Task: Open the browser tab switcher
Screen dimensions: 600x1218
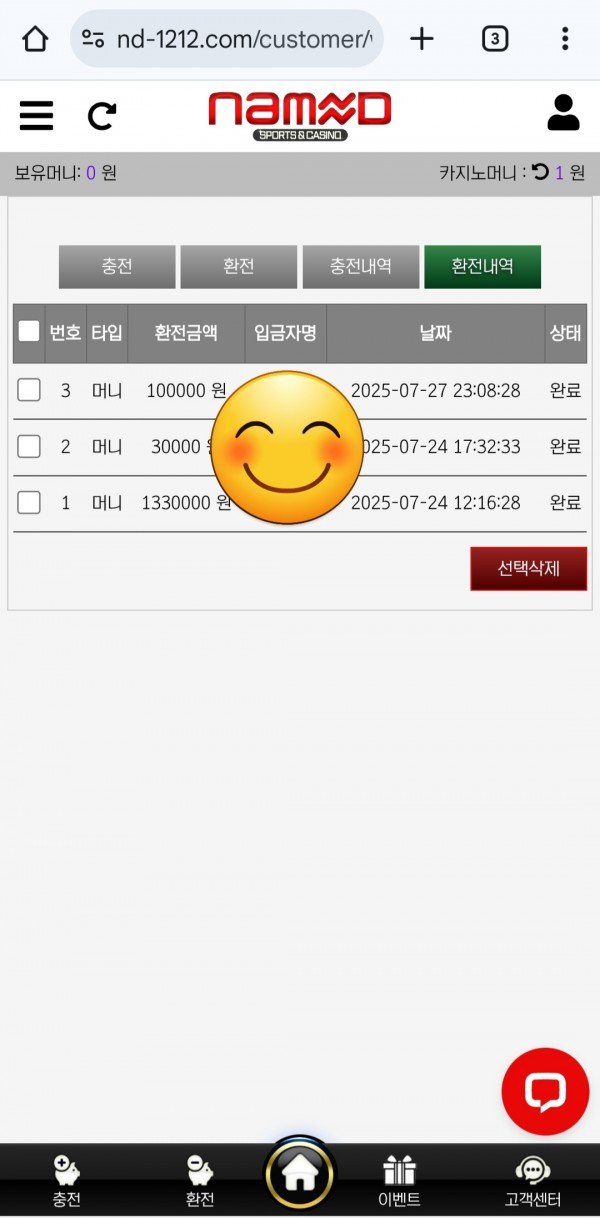Action: coord(494,39)
